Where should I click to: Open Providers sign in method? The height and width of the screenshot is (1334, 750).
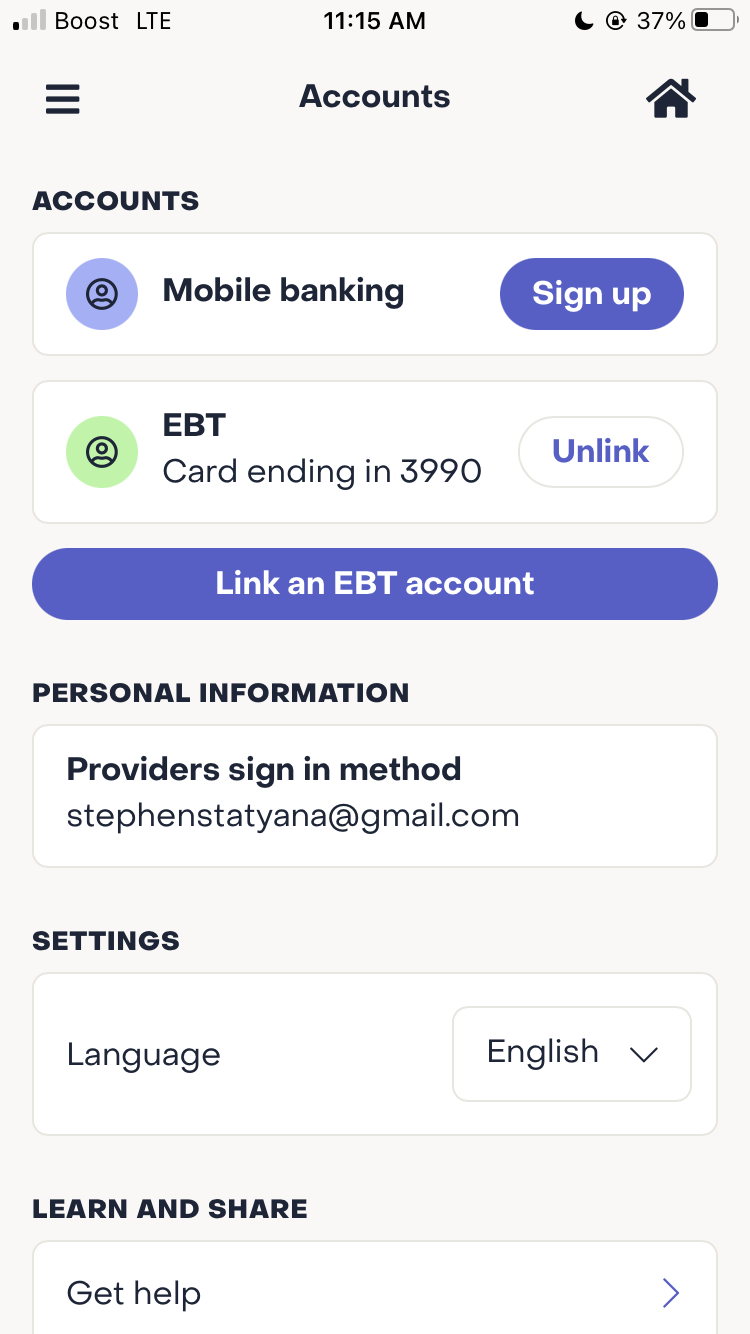click(x=375, y=796)
